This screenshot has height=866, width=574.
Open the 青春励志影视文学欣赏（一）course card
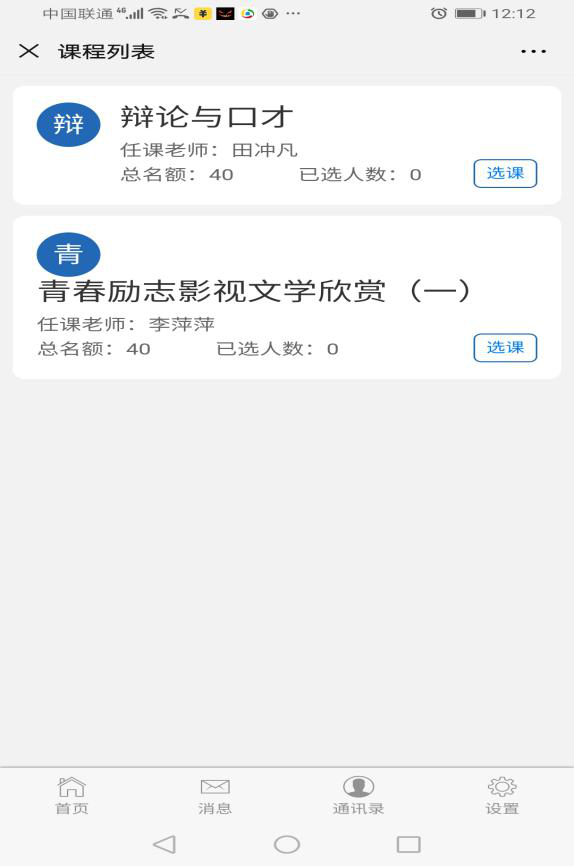287,298
